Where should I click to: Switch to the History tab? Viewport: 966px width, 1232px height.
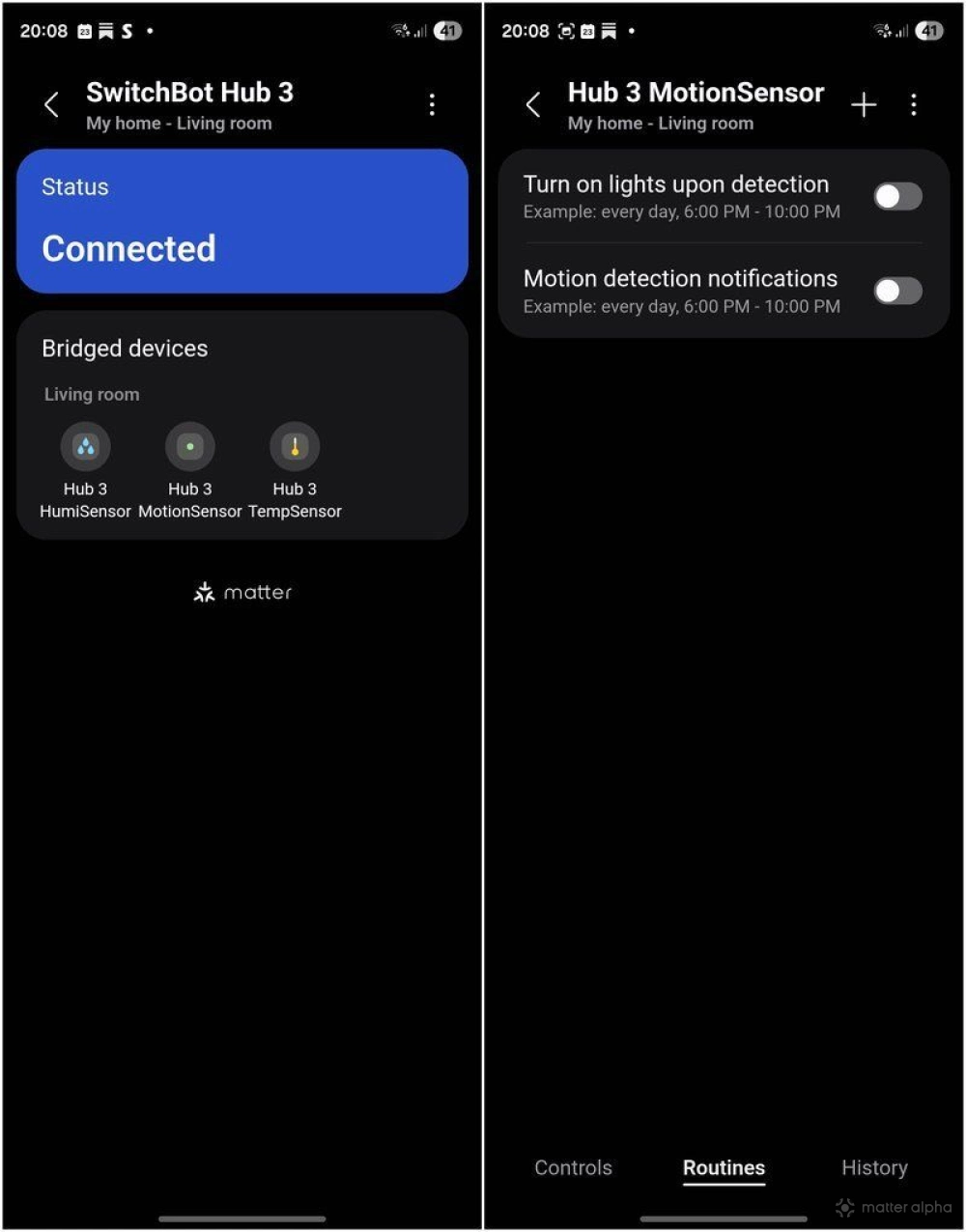[x=873, y=1167]
